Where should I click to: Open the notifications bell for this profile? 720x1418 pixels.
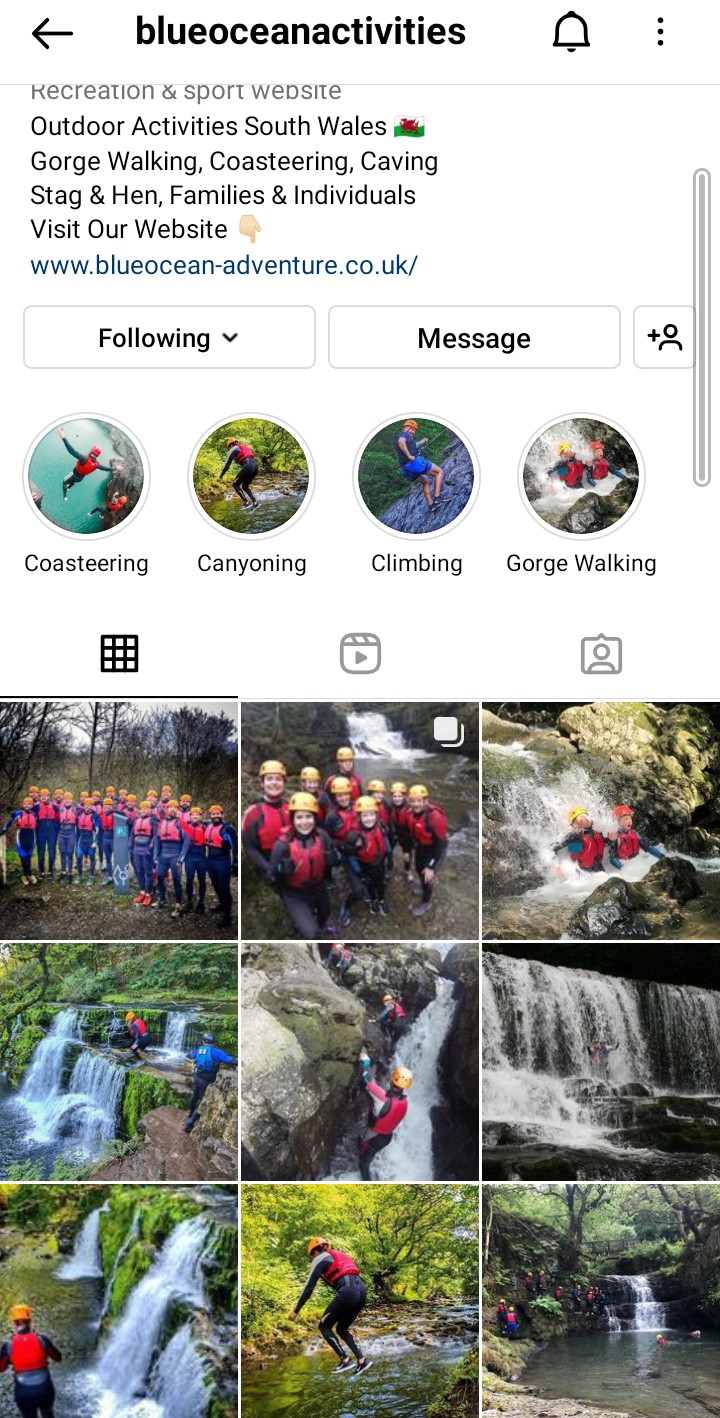coord(572,33)
